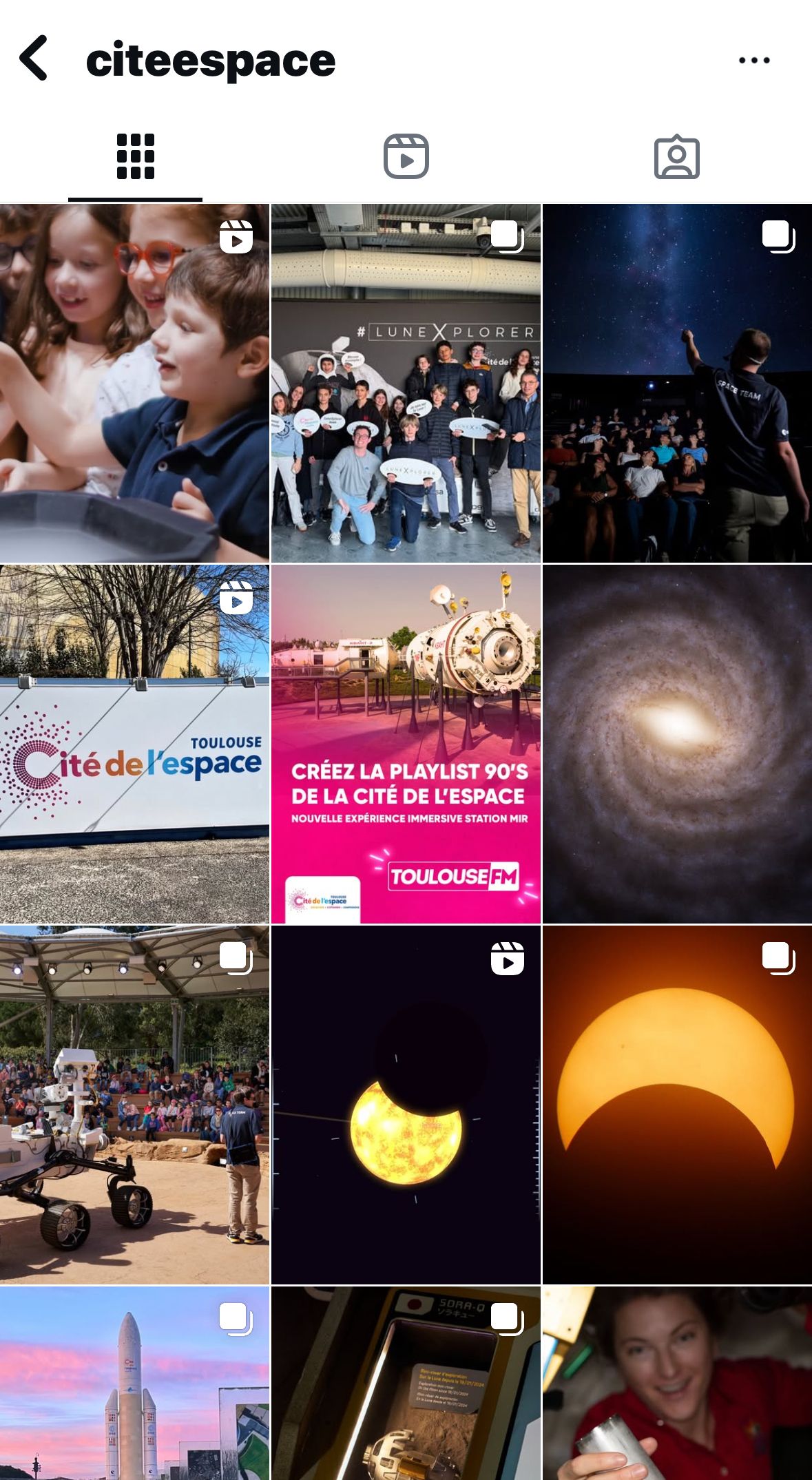Open the LuneXplorer group photo post
This screenshot has width=812, height=1480.
click(406, 383)
